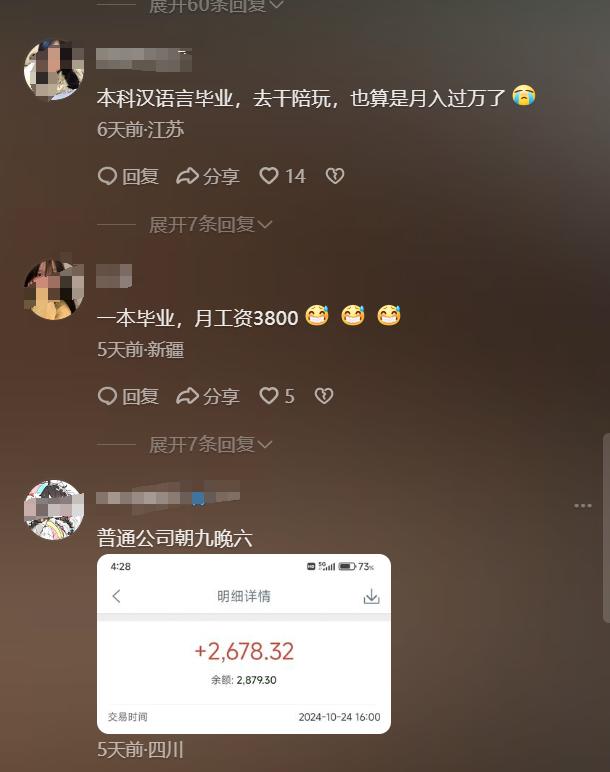Open the avatar of the 新疆 commenter
Screen dimensions: 610x772
click(53, 291)
